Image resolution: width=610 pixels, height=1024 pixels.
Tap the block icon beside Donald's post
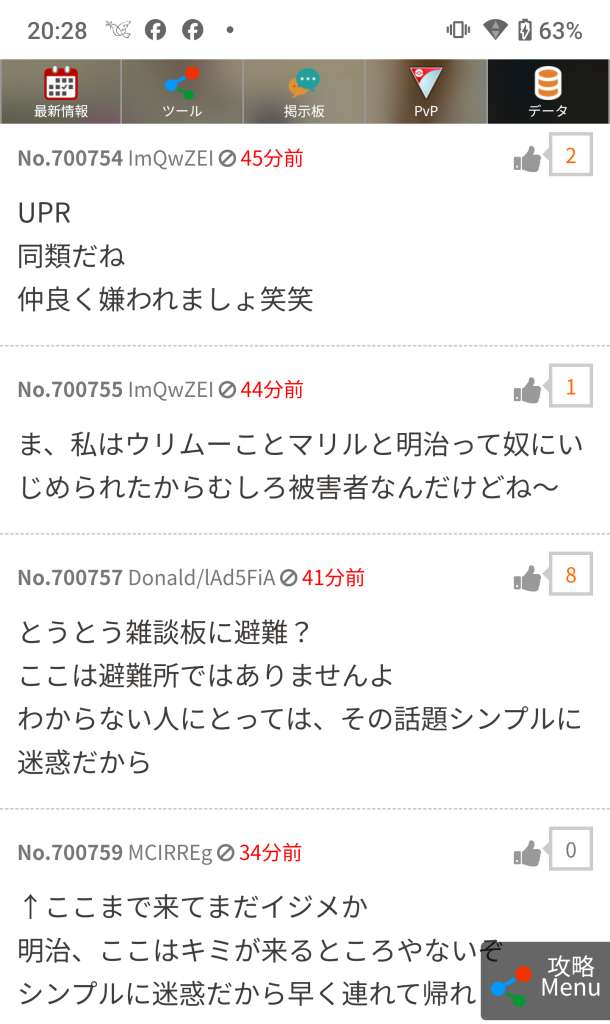pyautogui.click(x=289, y=577)
